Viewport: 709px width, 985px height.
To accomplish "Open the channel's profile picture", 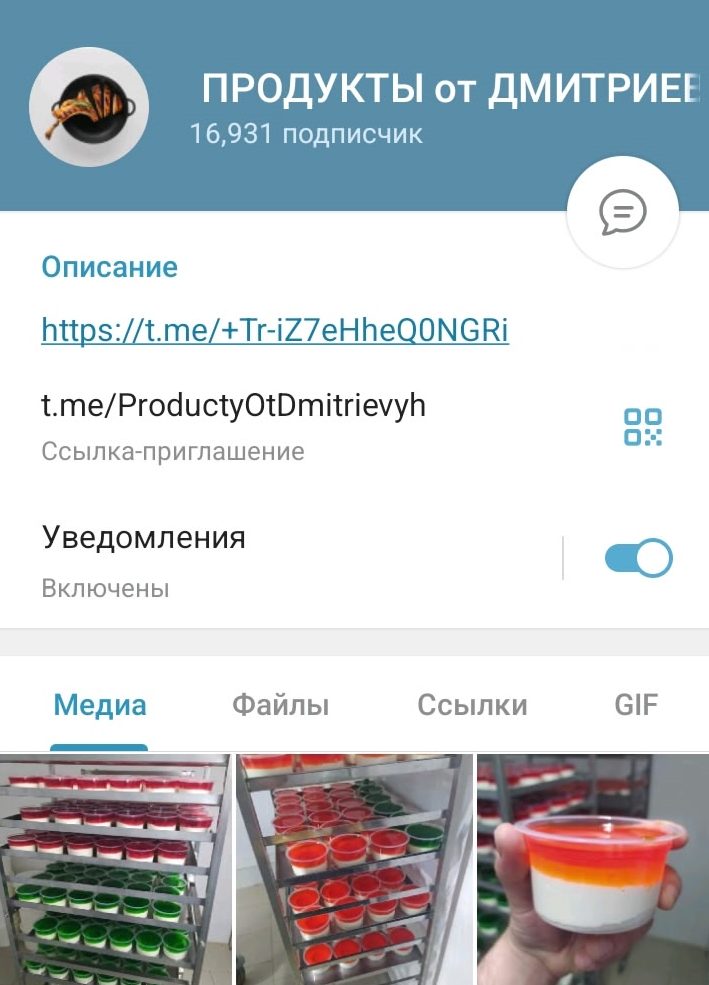I will coord(89,107).
